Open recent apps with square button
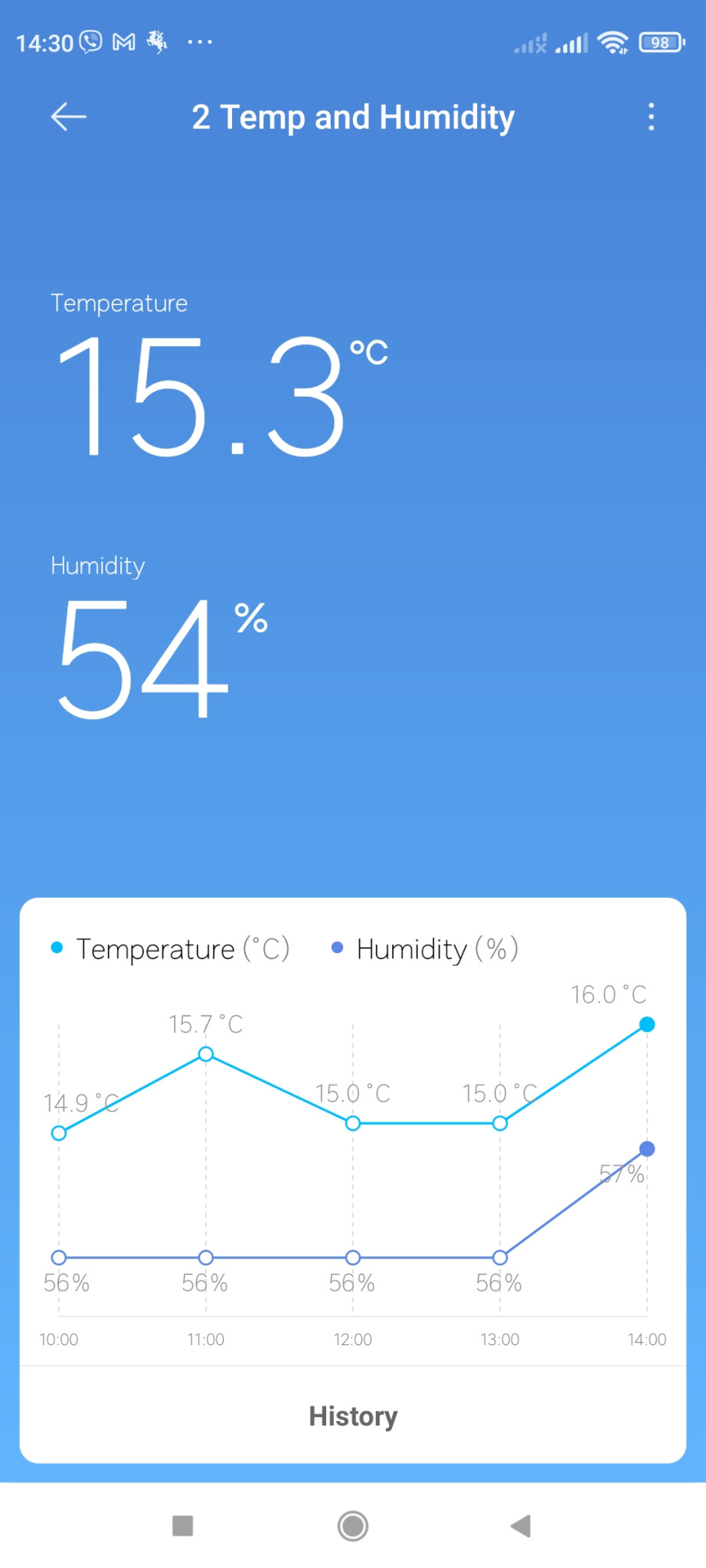Image resolution: width=706 pixels, height=1568 pixels. coord(183,1526)
